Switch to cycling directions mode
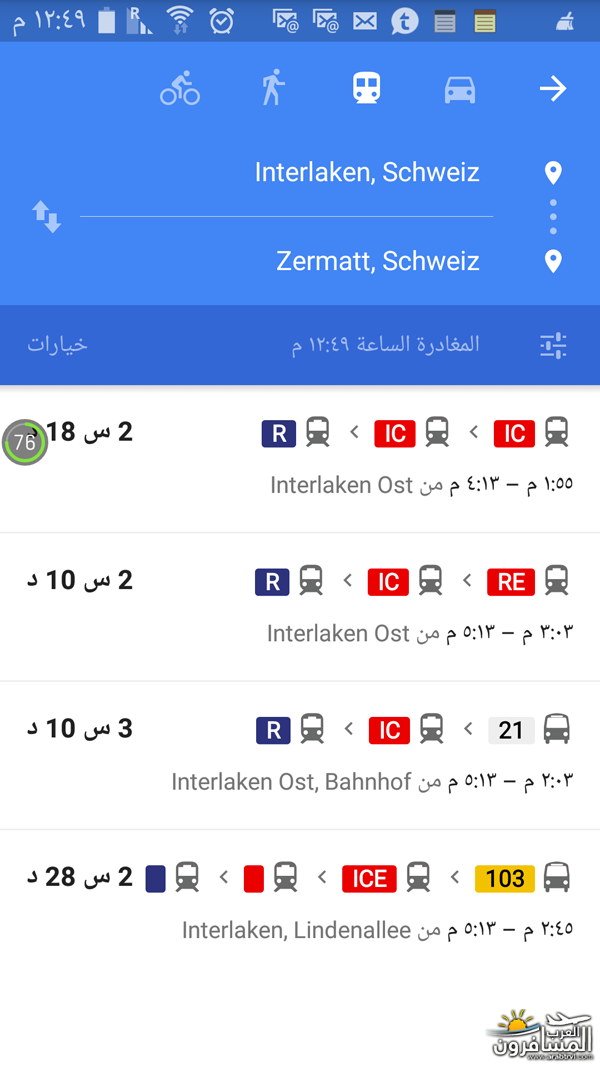 click(x=180, y=90)
